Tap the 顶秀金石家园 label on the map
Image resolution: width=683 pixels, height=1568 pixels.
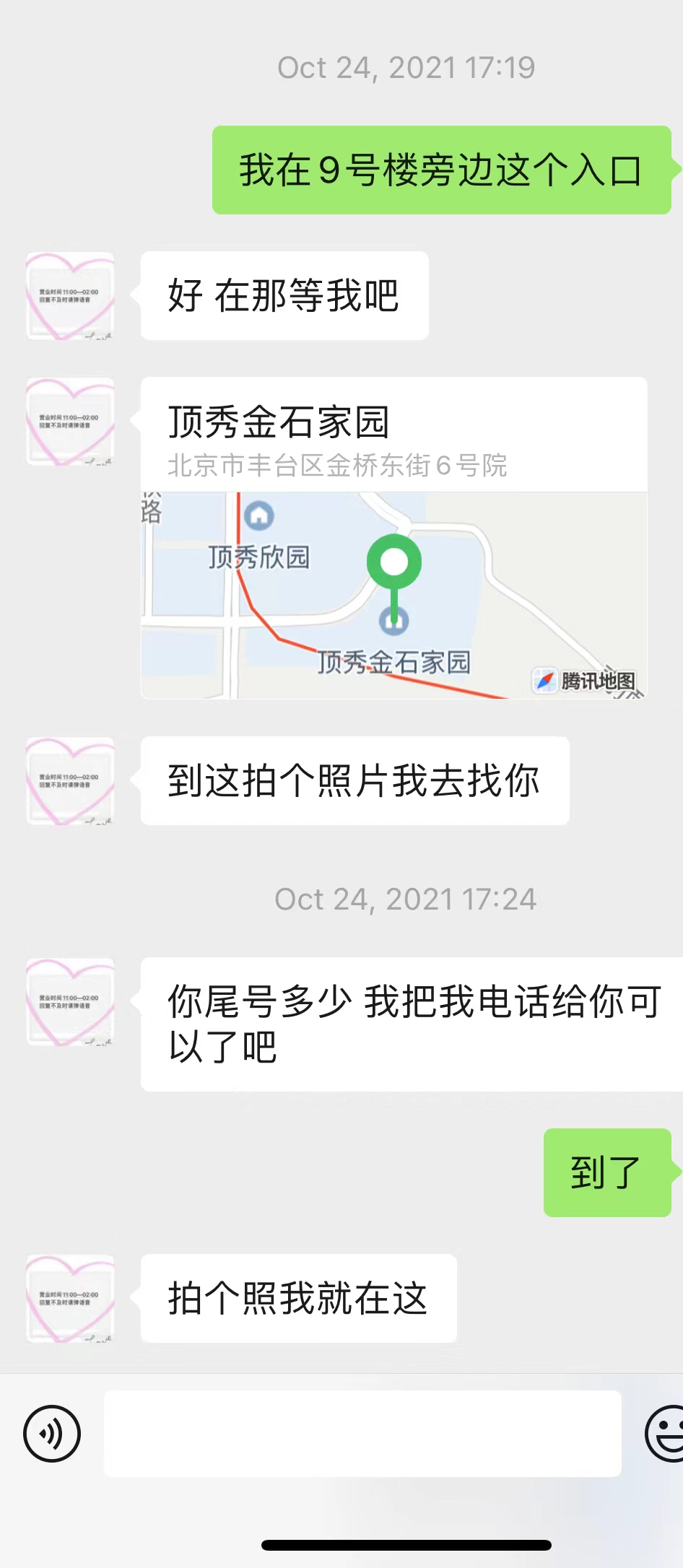(x=395, y=661)
